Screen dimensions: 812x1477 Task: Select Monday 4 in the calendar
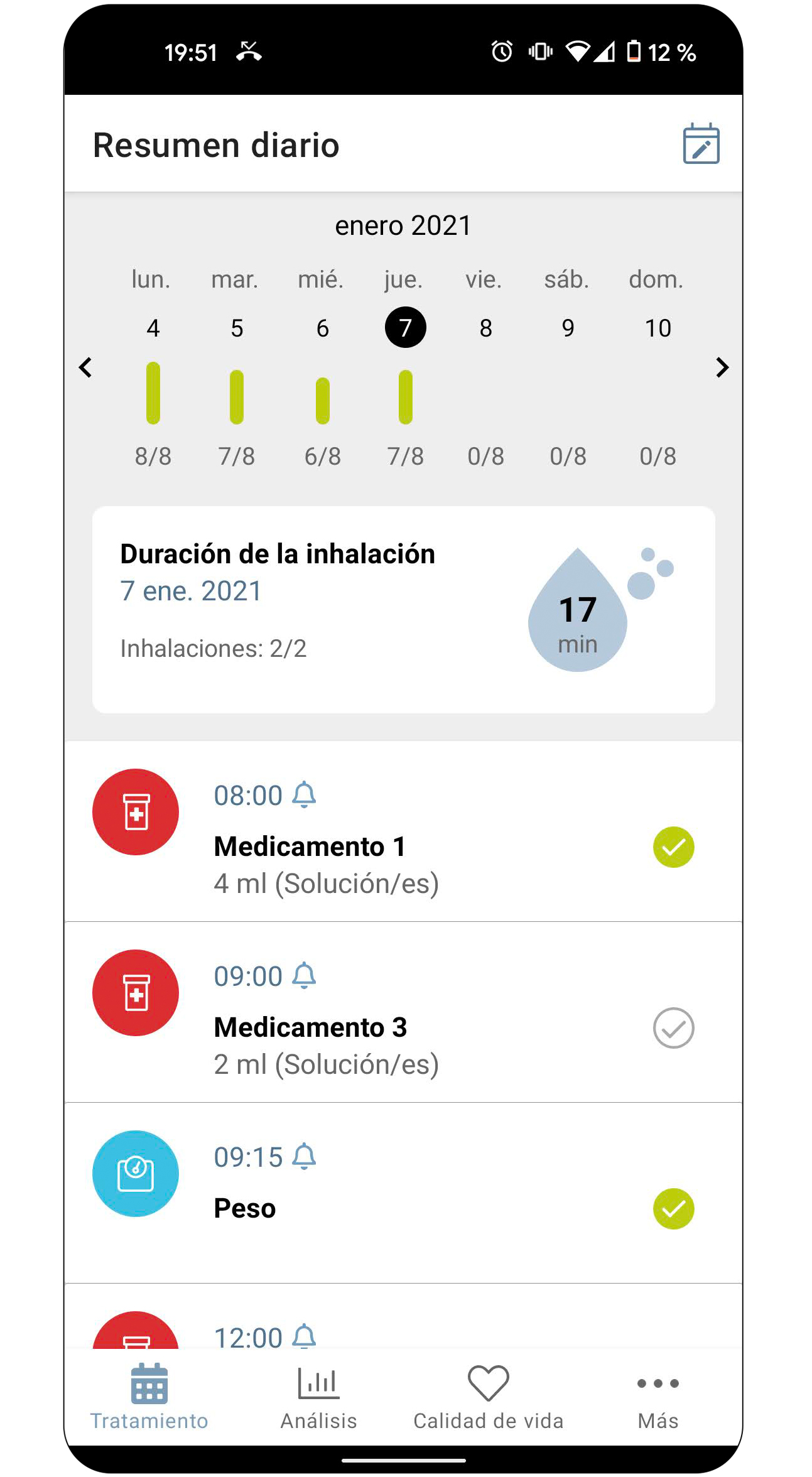tap(153, 328)
